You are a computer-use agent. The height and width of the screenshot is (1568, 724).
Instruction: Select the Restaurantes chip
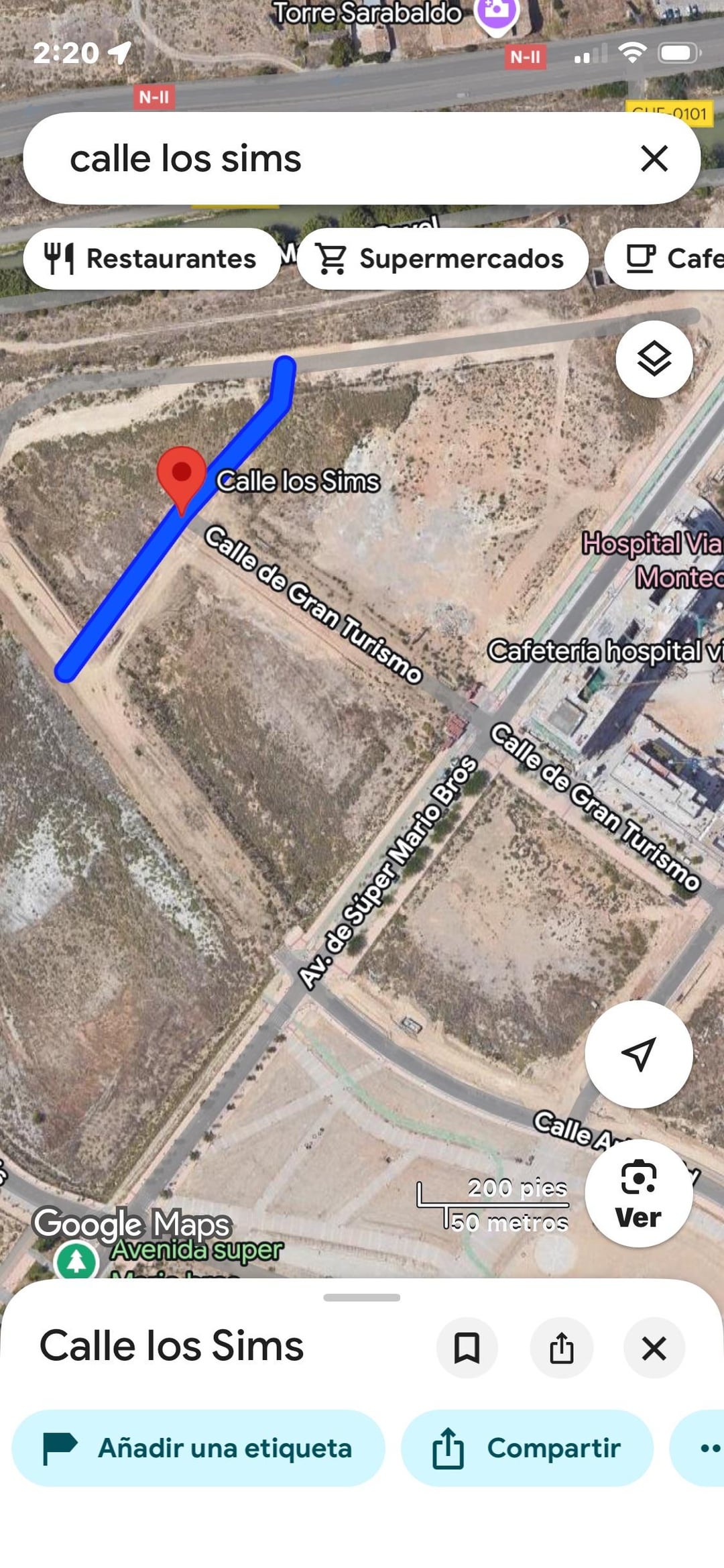click(152, 259)
